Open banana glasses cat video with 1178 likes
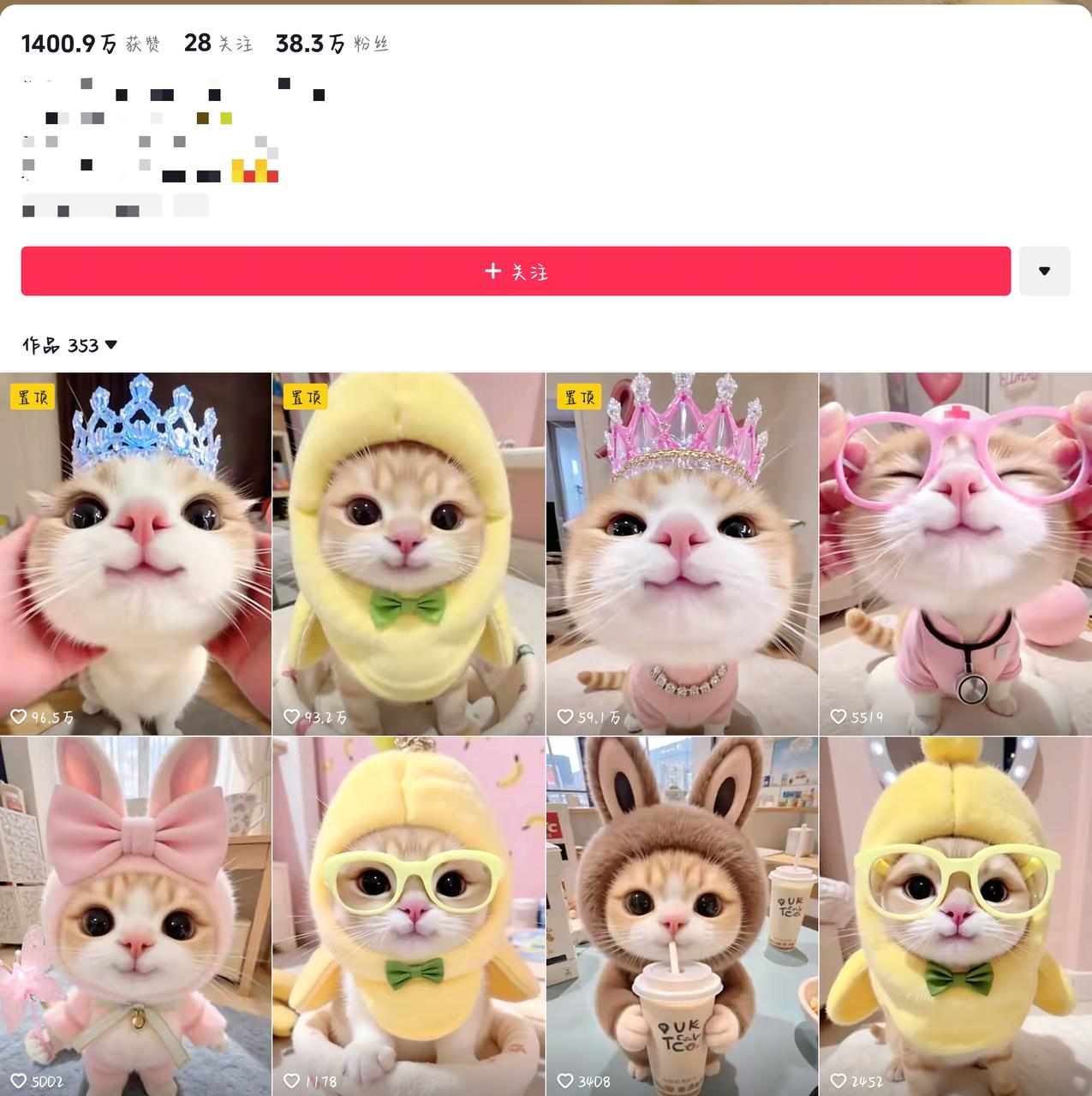This screenshot has height=1096, width=1092. coord(409,916)
